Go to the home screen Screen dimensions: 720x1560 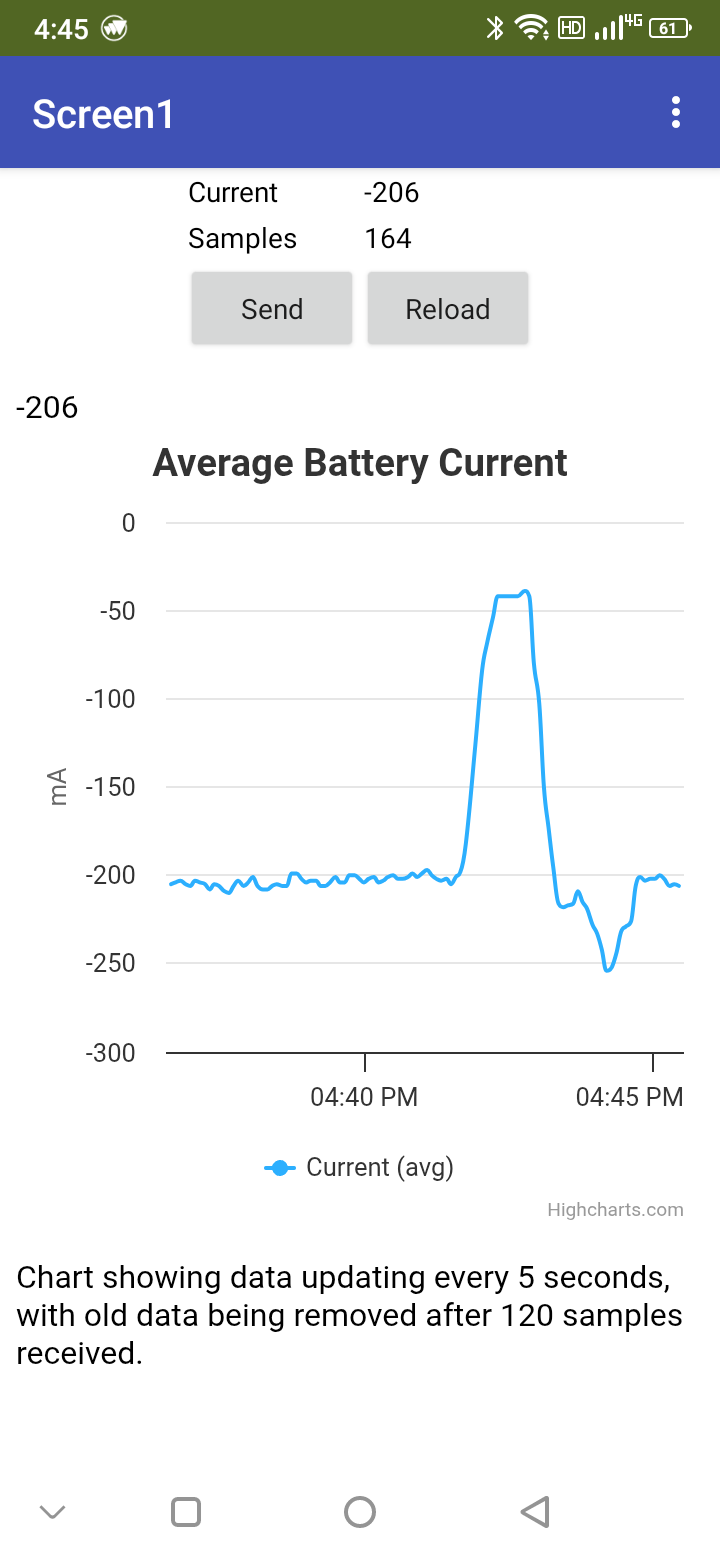pyautogui.click(x=360, y=1512)
